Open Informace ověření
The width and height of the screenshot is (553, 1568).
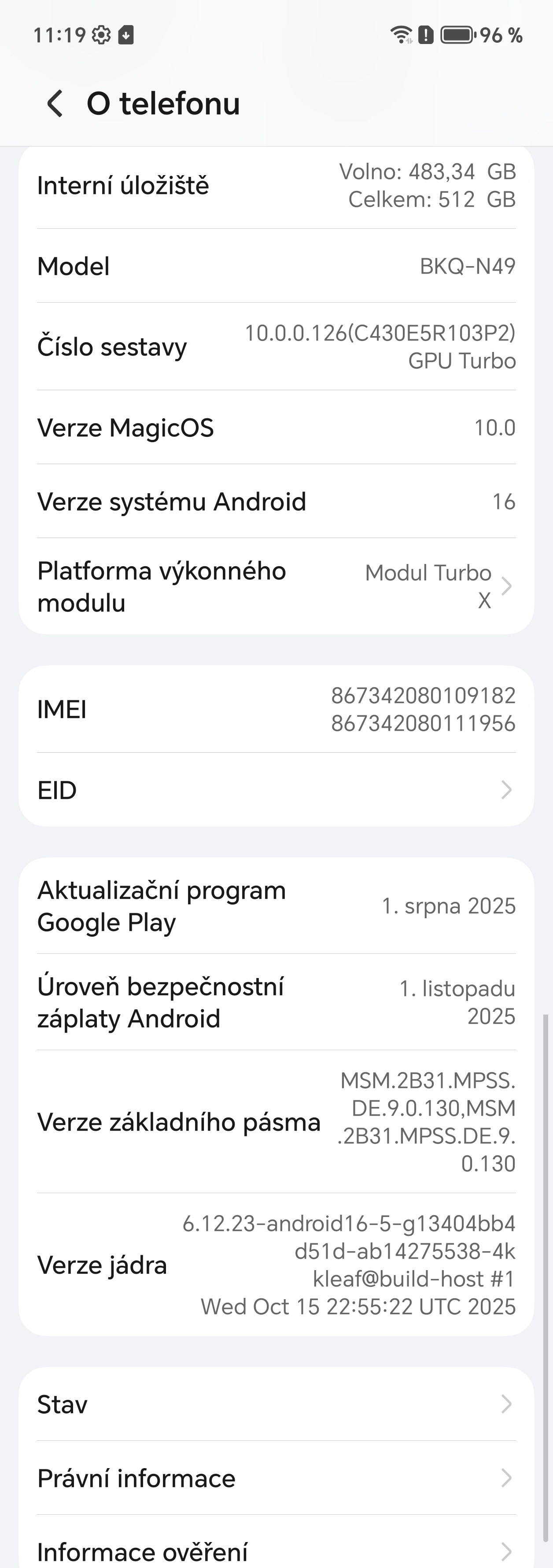506,1551
